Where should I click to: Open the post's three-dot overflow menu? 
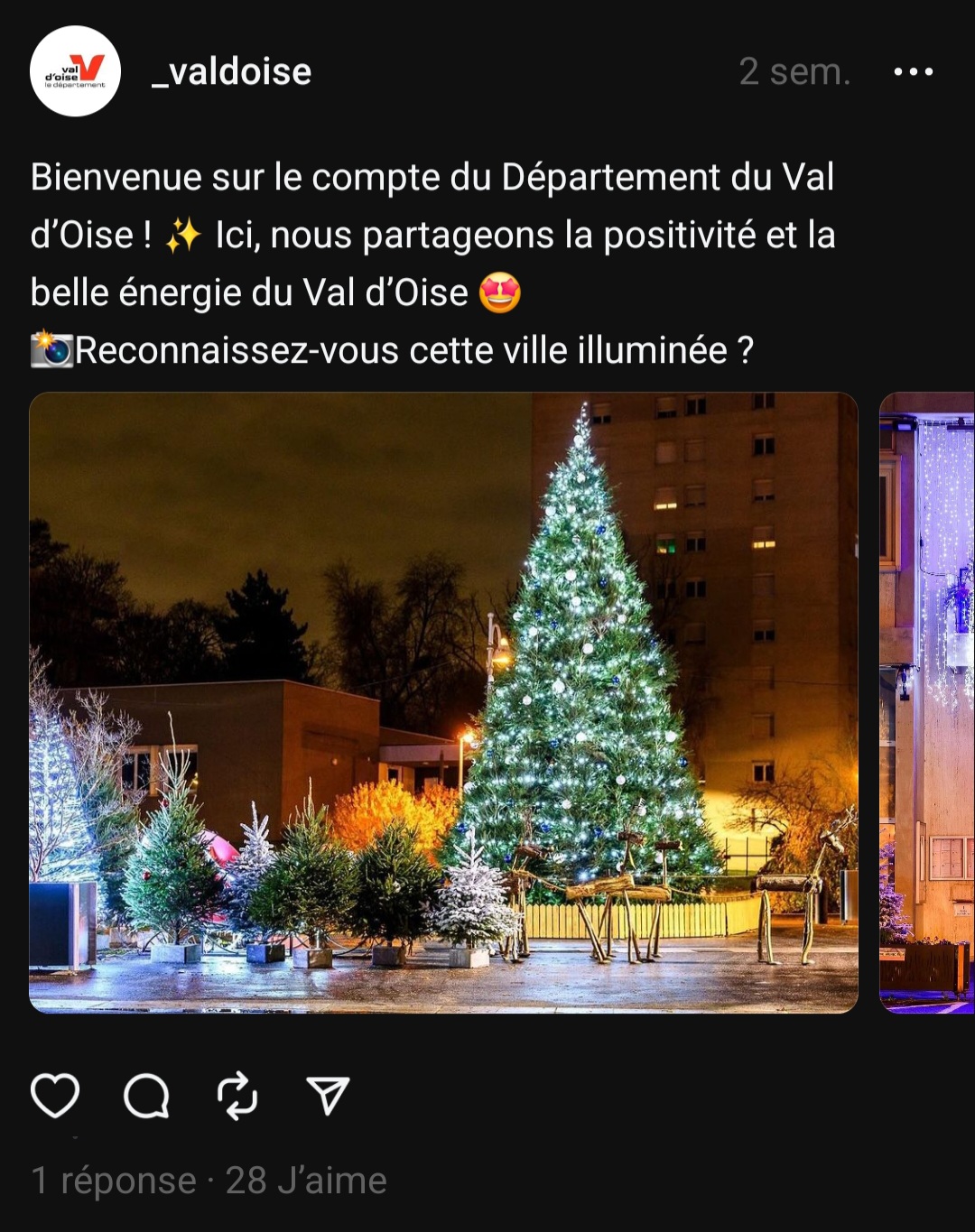tap(913, 71)
